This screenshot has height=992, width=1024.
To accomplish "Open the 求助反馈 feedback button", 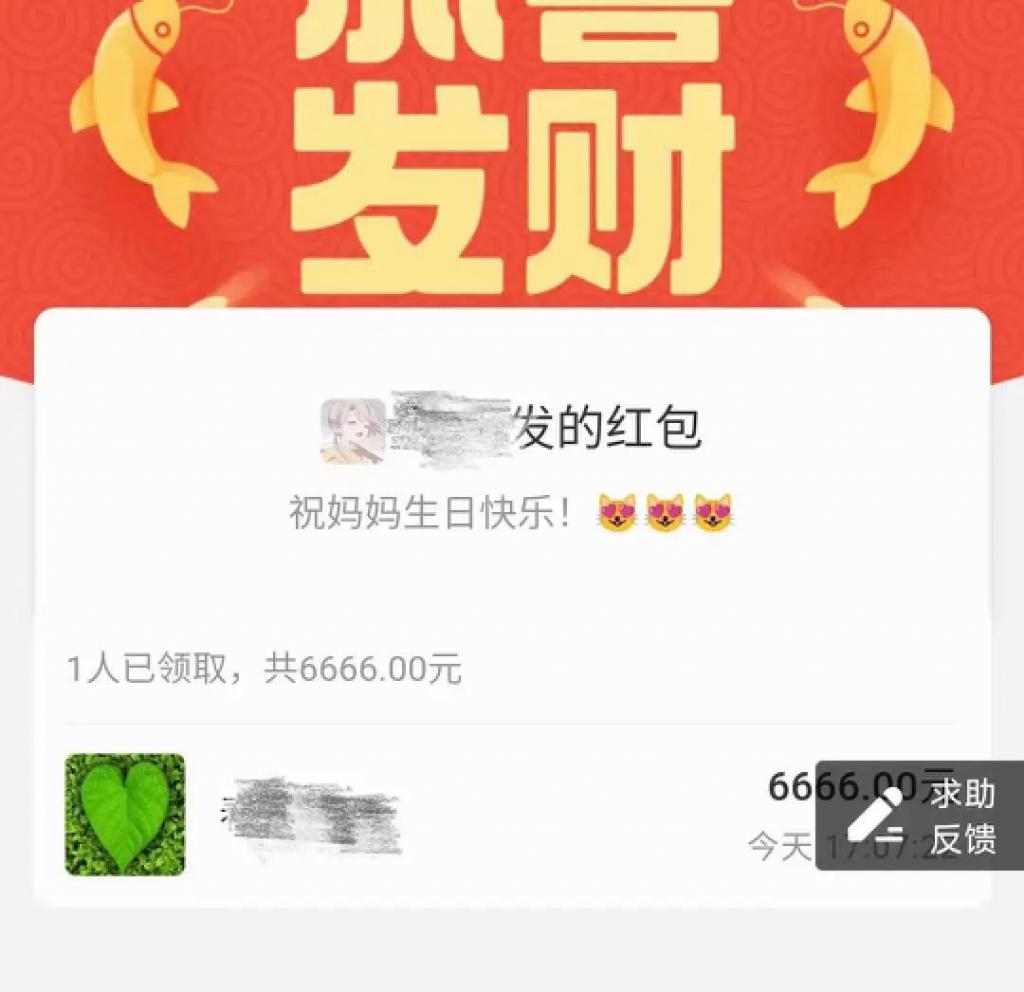I will pos(921,815).
